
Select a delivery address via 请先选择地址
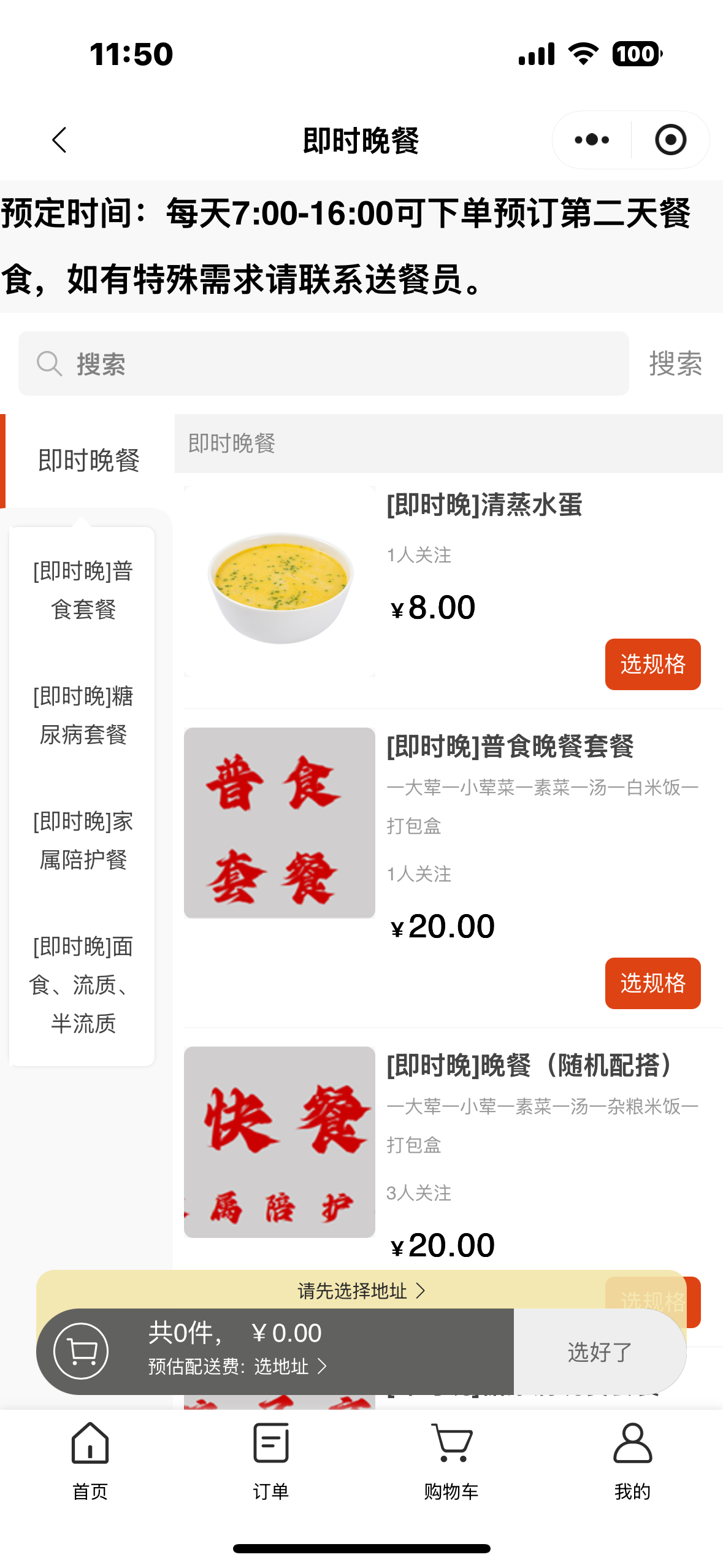coord(361,1291)
